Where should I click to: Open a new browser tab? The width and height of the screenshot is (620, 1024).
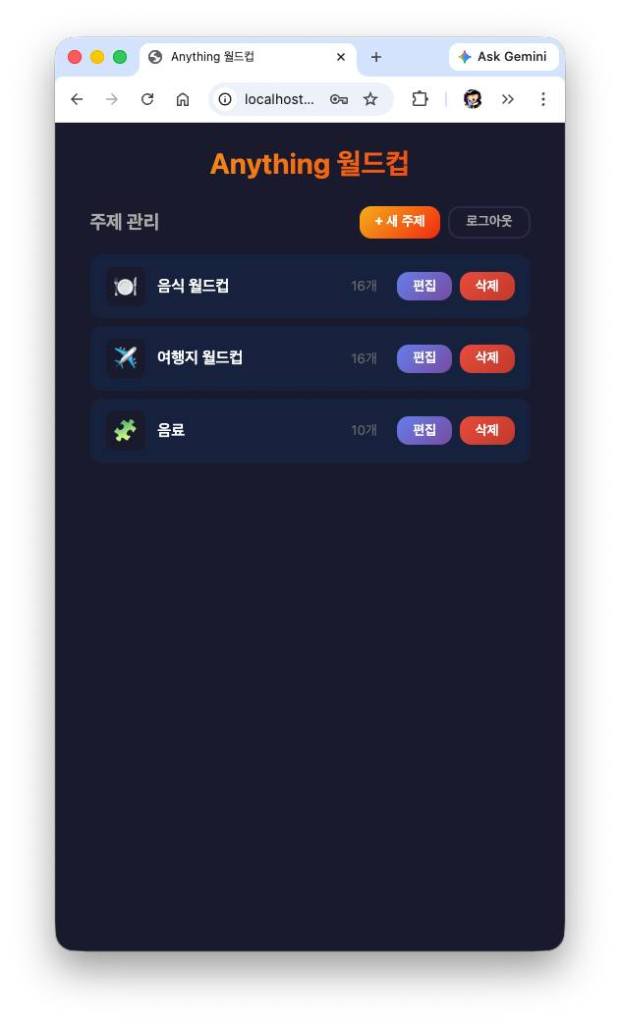(x=376, y=57)
